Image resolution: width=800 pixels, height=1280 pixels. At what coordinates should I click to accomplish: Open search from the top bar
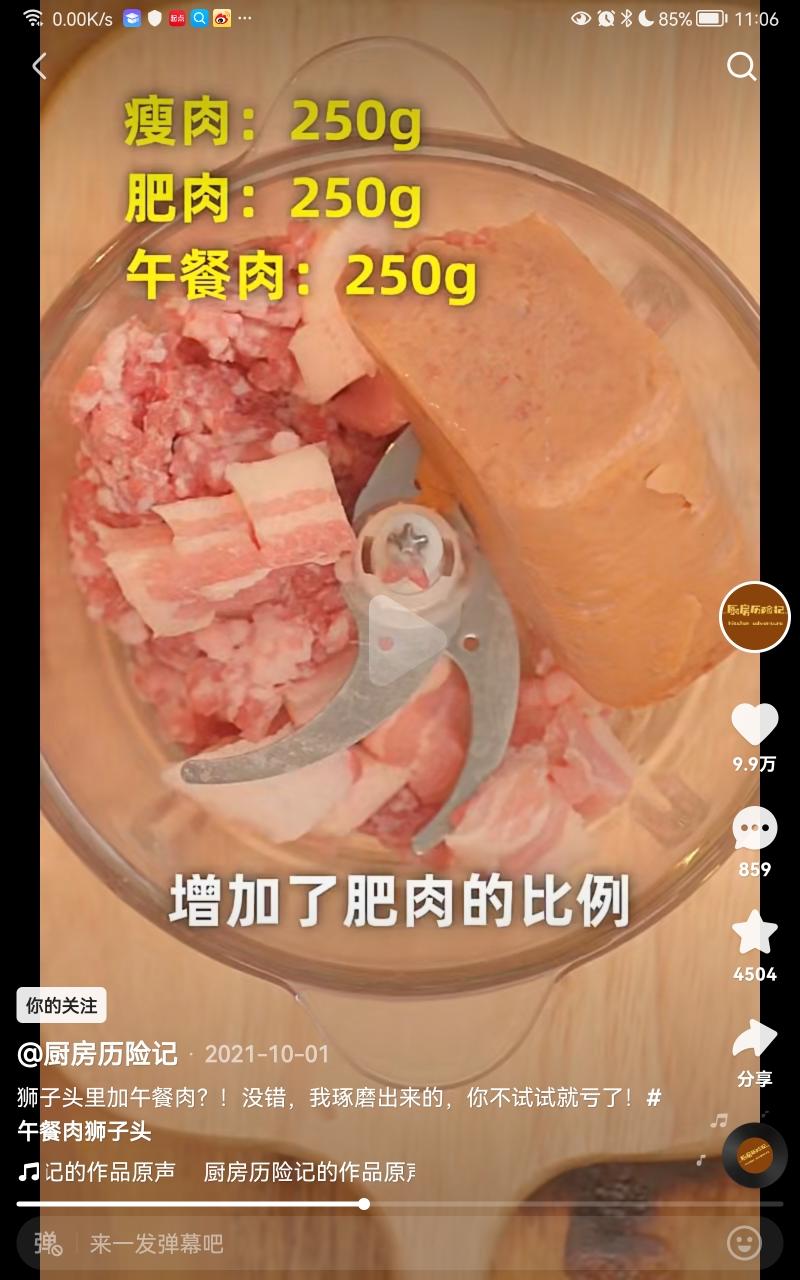[742, 67]
